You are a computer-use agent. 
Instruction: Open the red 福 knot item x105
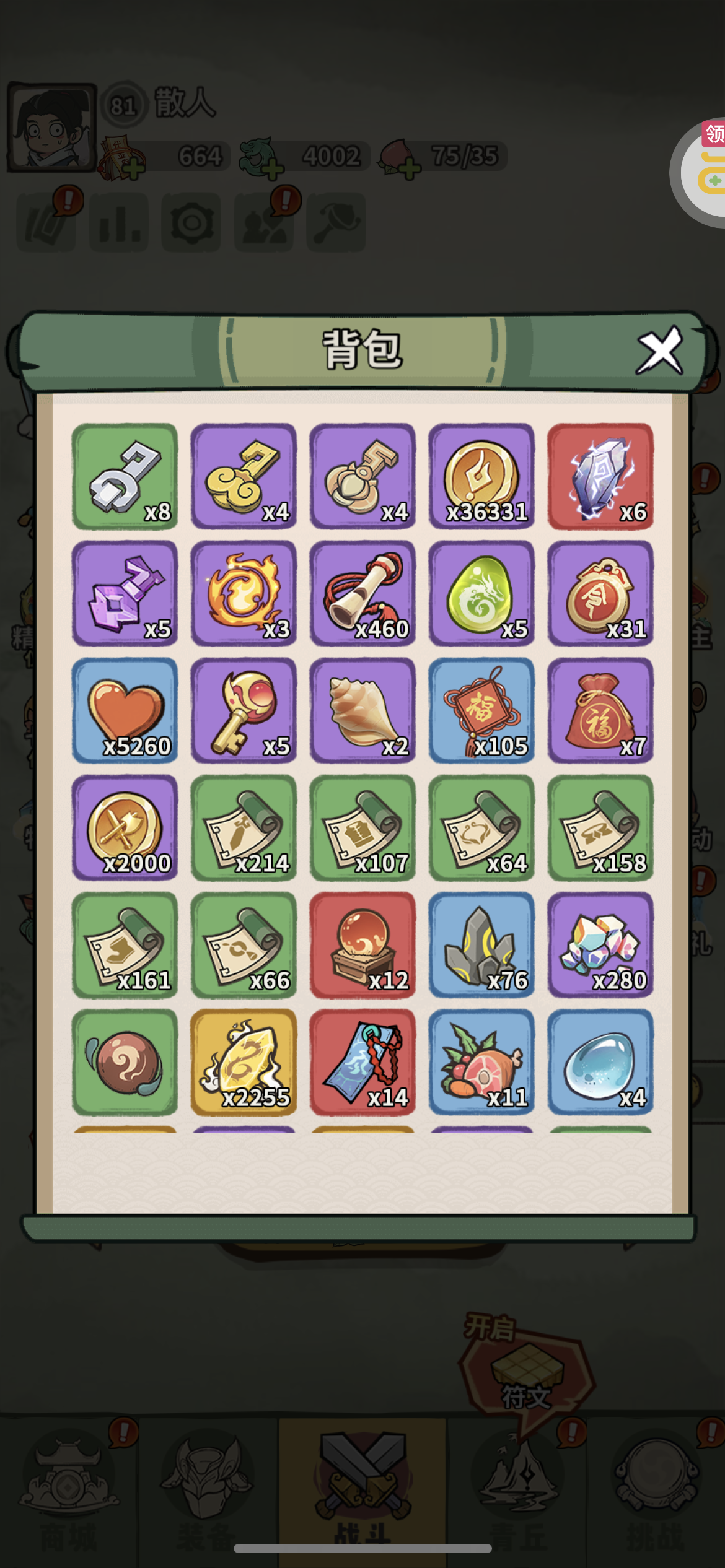481,710
